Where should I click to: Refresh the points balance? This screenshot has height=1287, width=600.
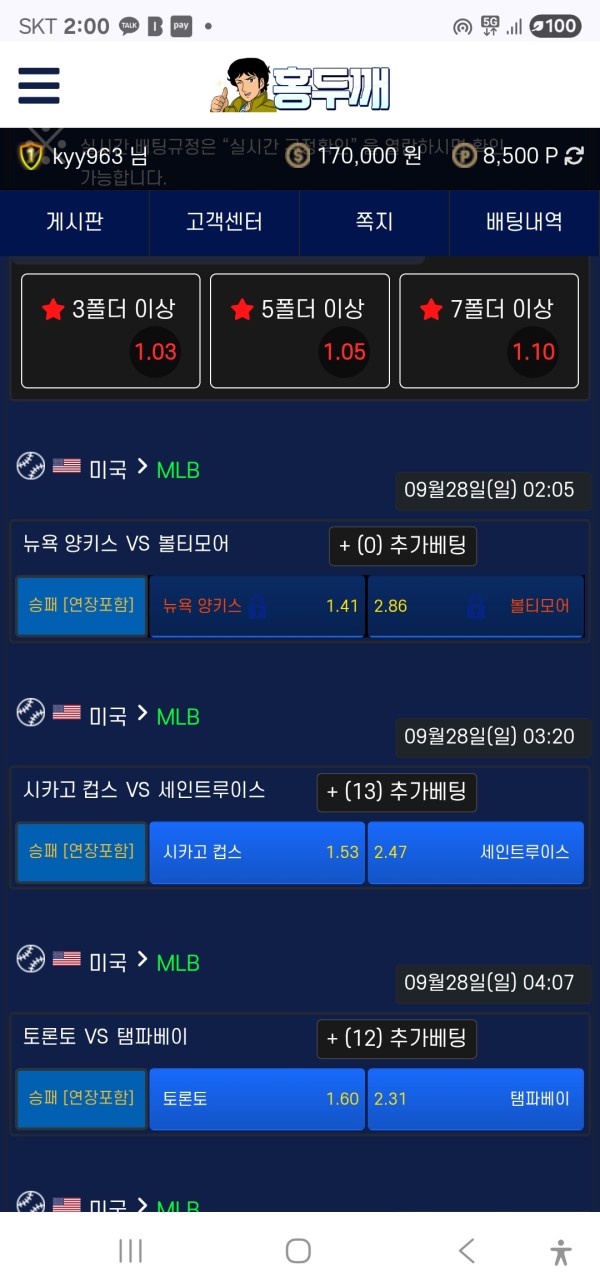pyautogui.click(x=574, y=156)
